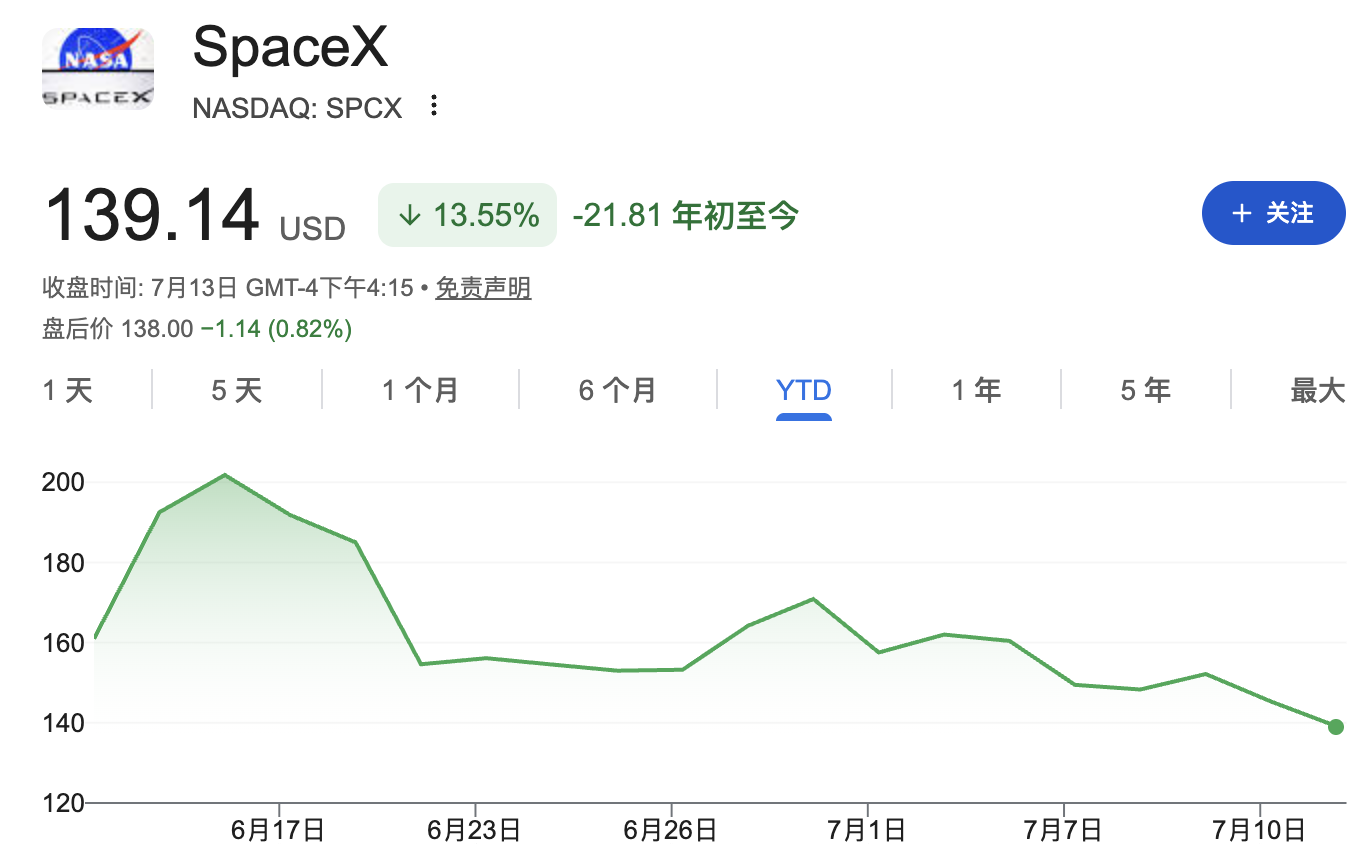Show the 最大 full history chart

1318,390
